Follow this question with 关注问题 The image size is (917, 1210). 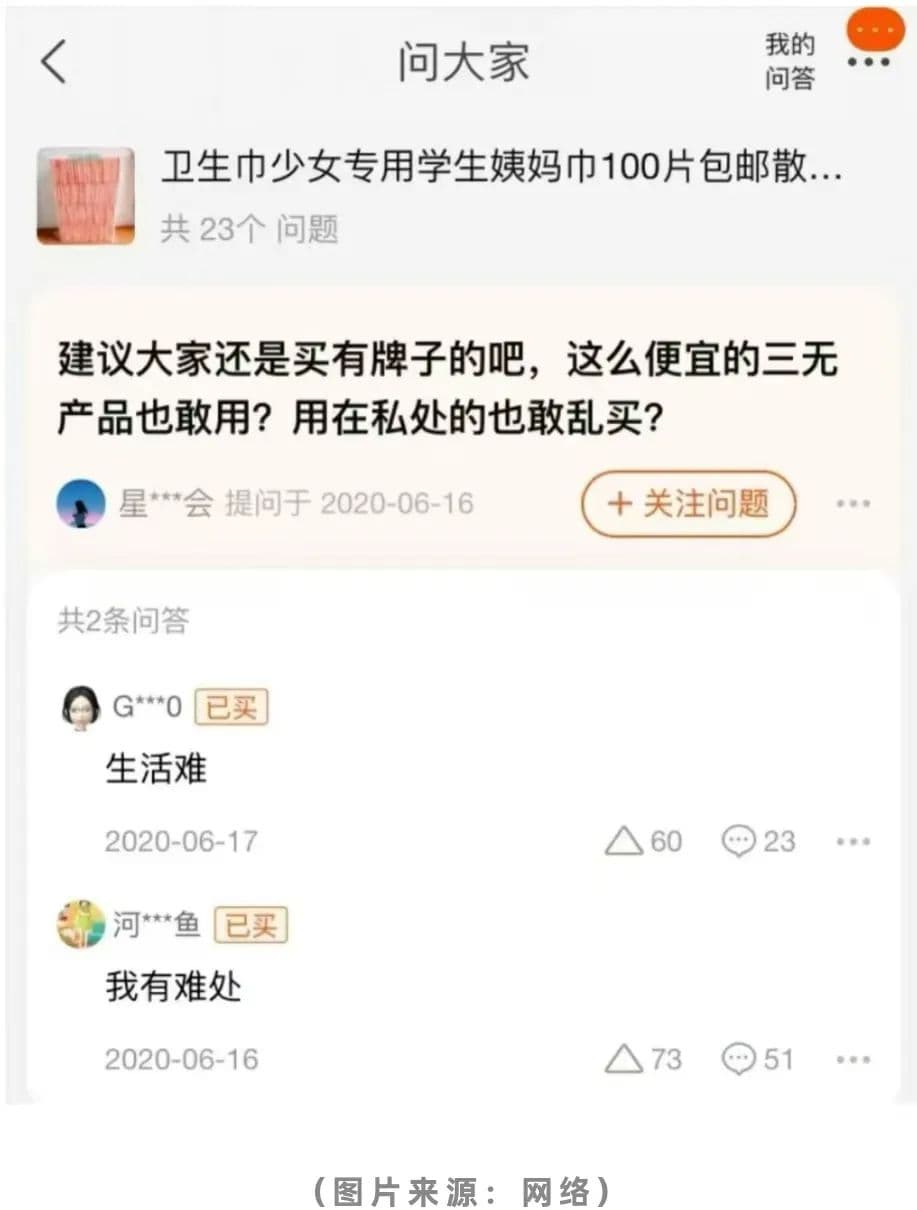tap(688, 503)
